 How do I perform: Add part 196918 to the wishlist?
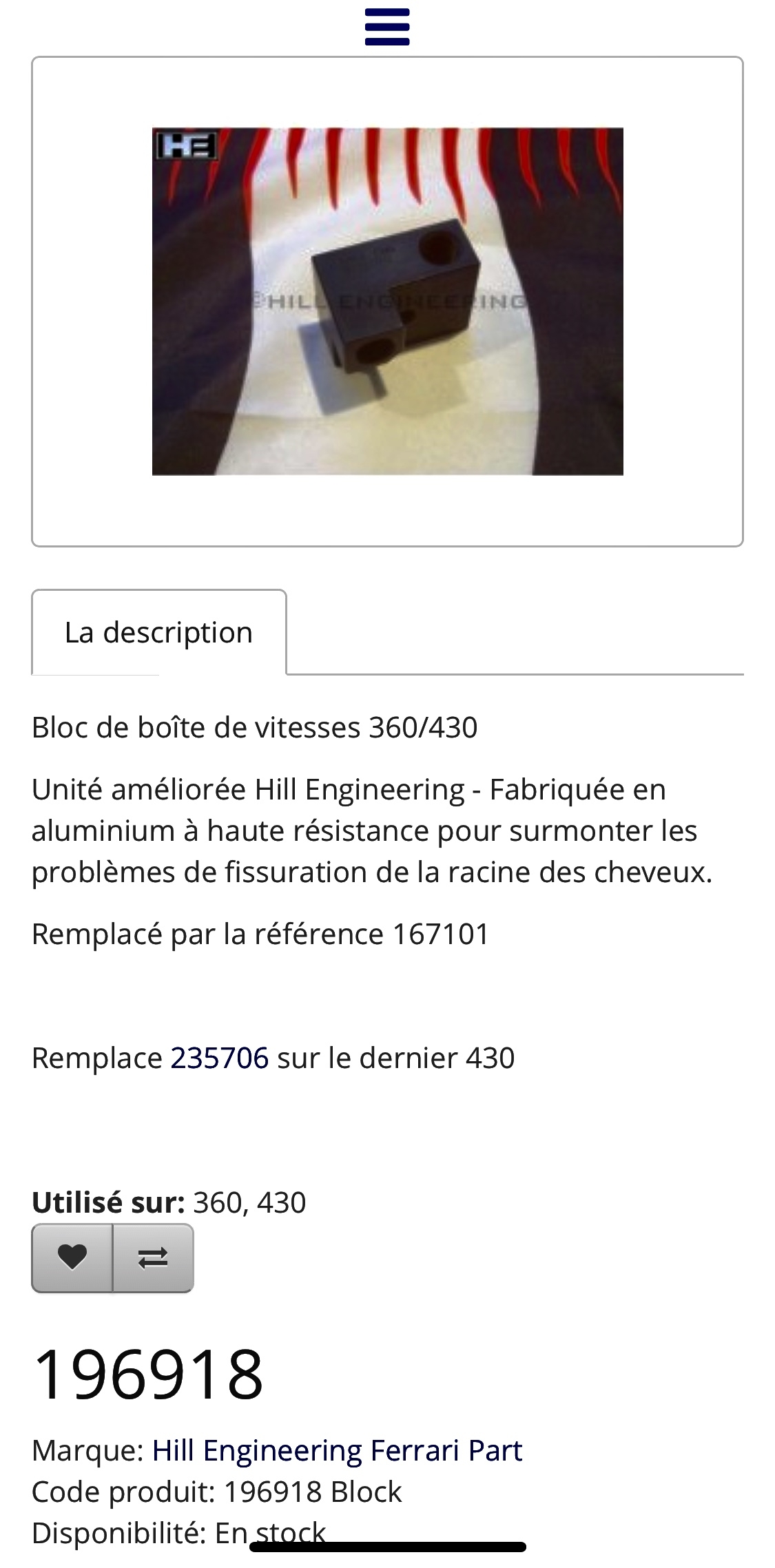pos(72,1257)
